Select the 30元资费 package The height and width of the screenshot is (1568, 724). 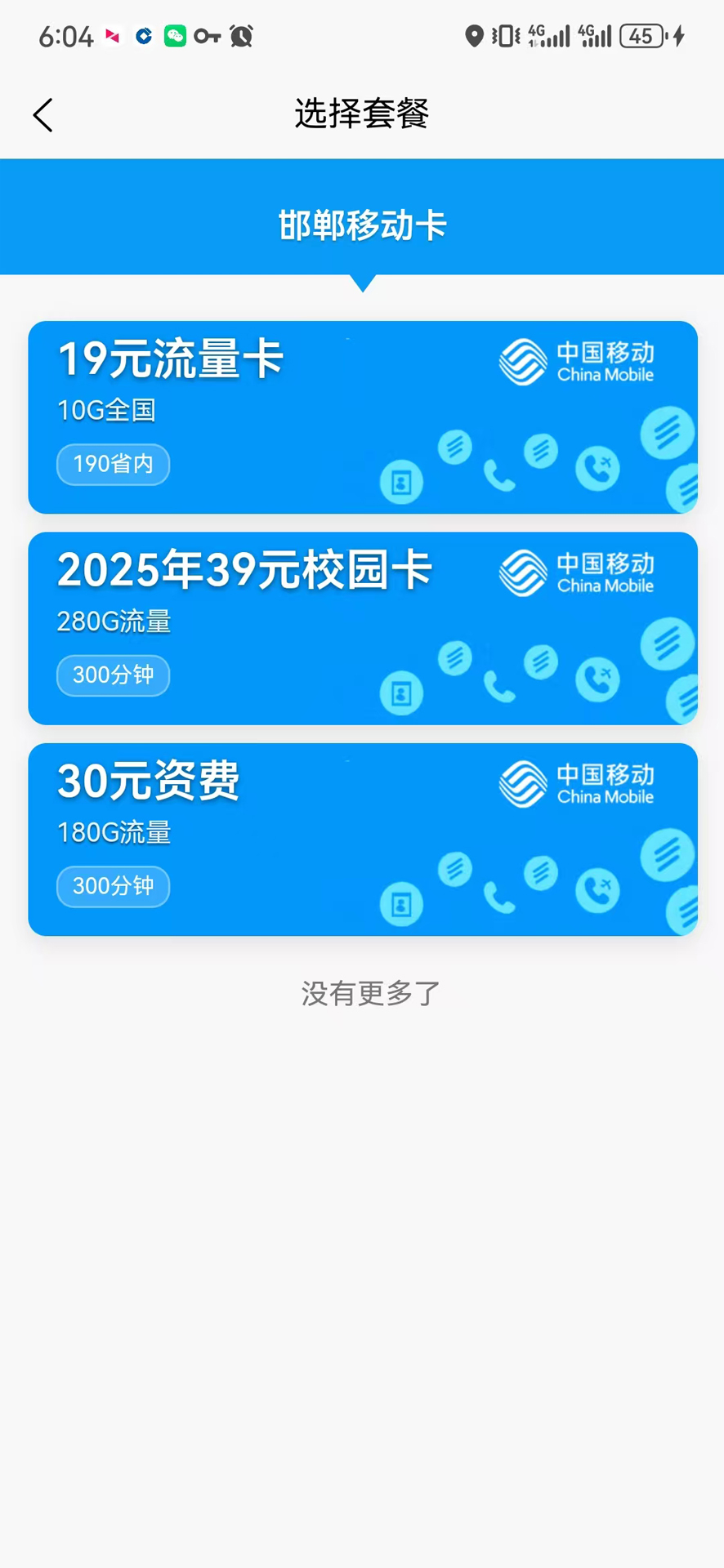tap(362, 839)
